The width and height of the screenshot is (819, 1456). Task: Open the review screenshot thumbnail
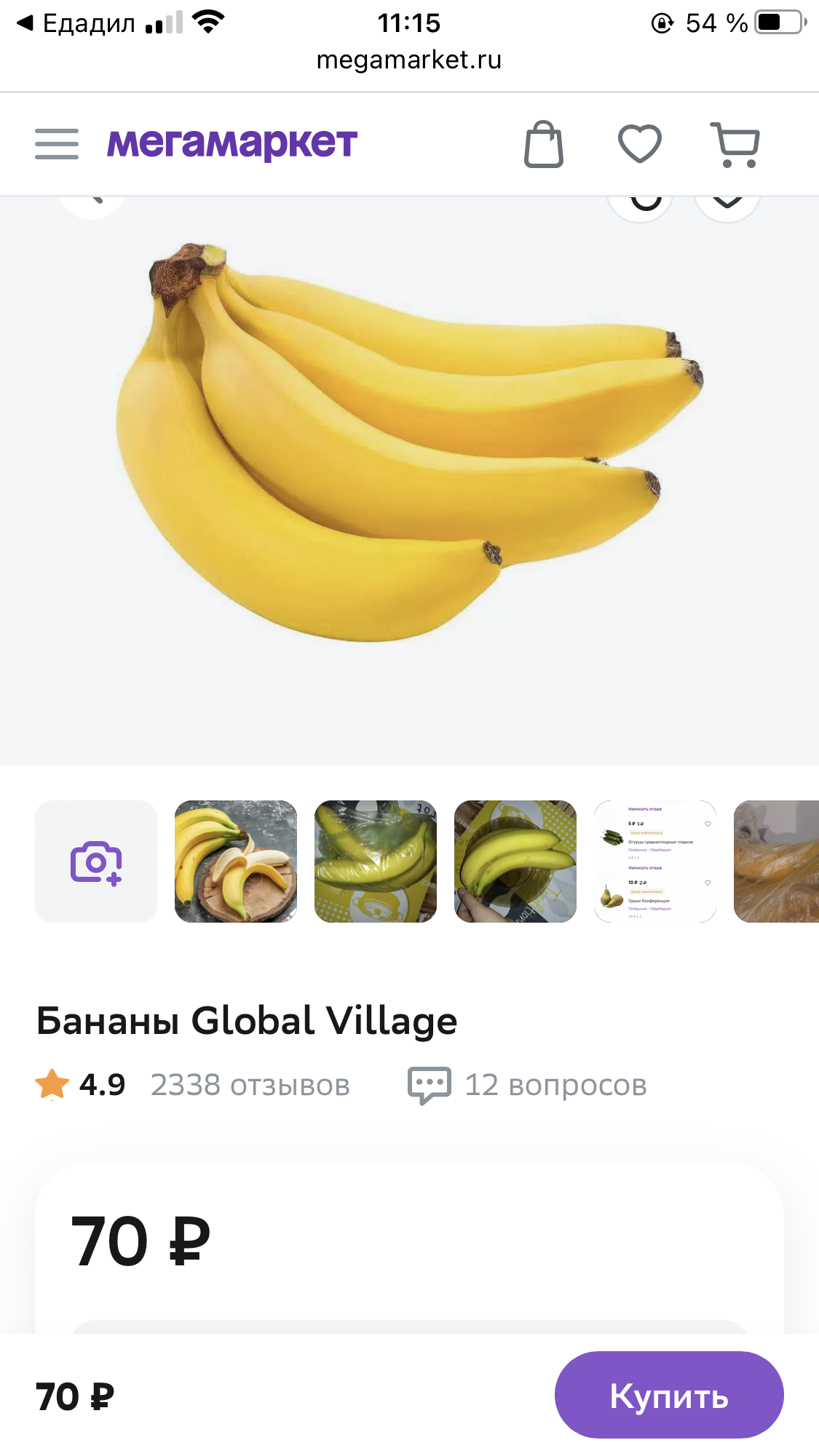(x=655, y=862)
